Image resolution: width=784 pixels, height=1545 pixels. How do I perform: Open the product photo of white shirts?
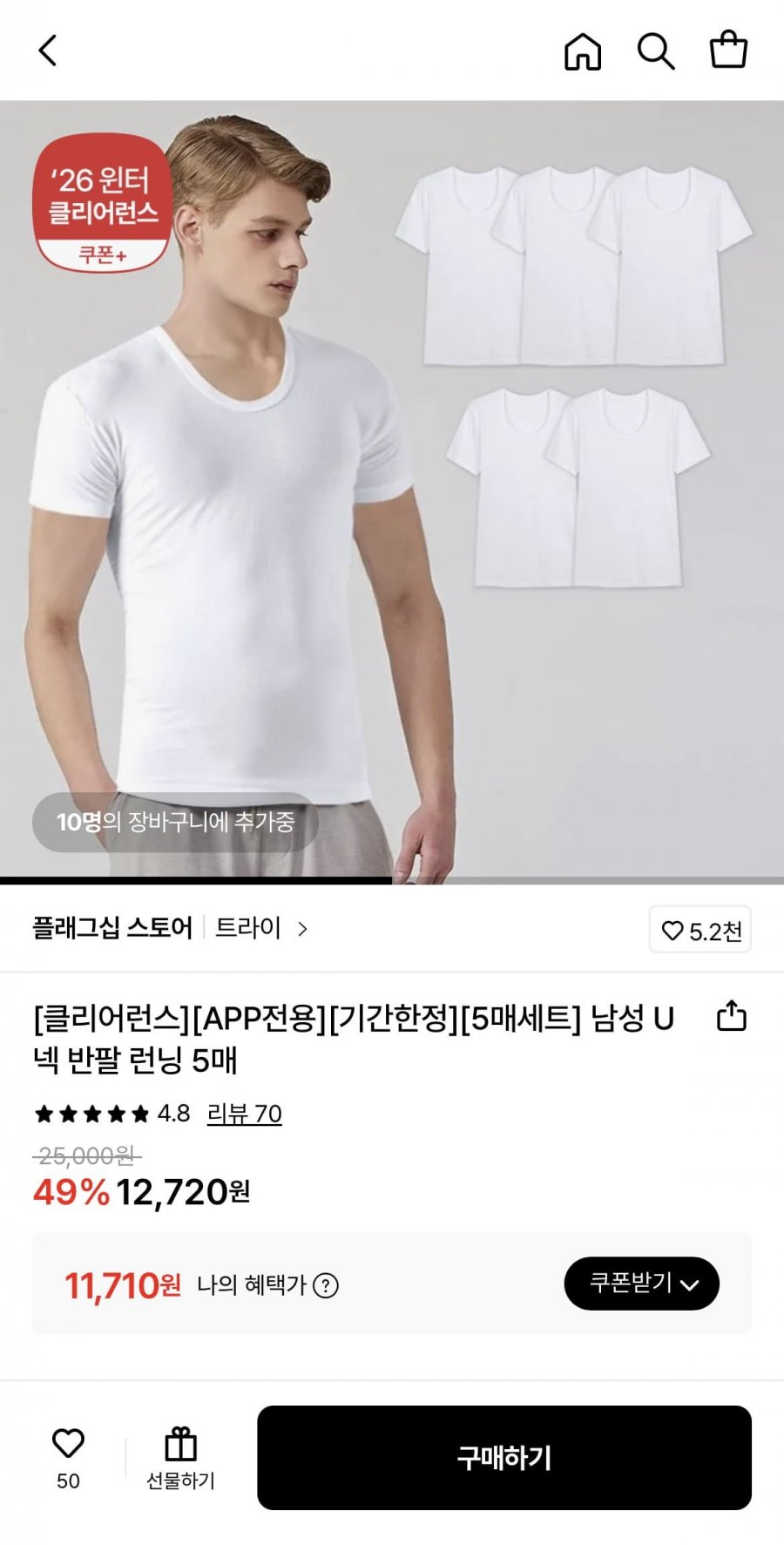[x=392, y=488]
